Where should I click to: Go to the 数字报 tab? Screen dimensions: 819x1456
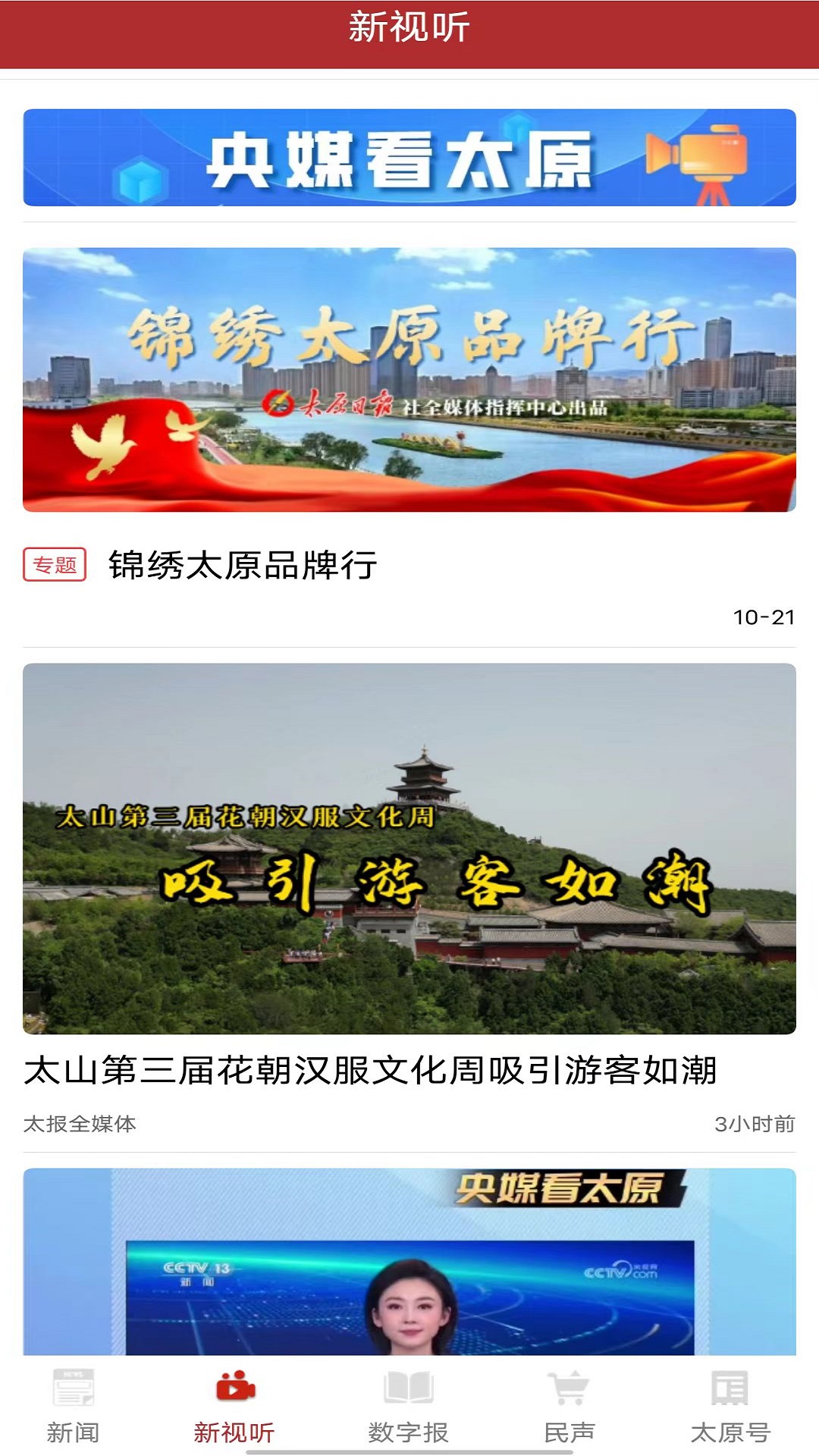409,1407
